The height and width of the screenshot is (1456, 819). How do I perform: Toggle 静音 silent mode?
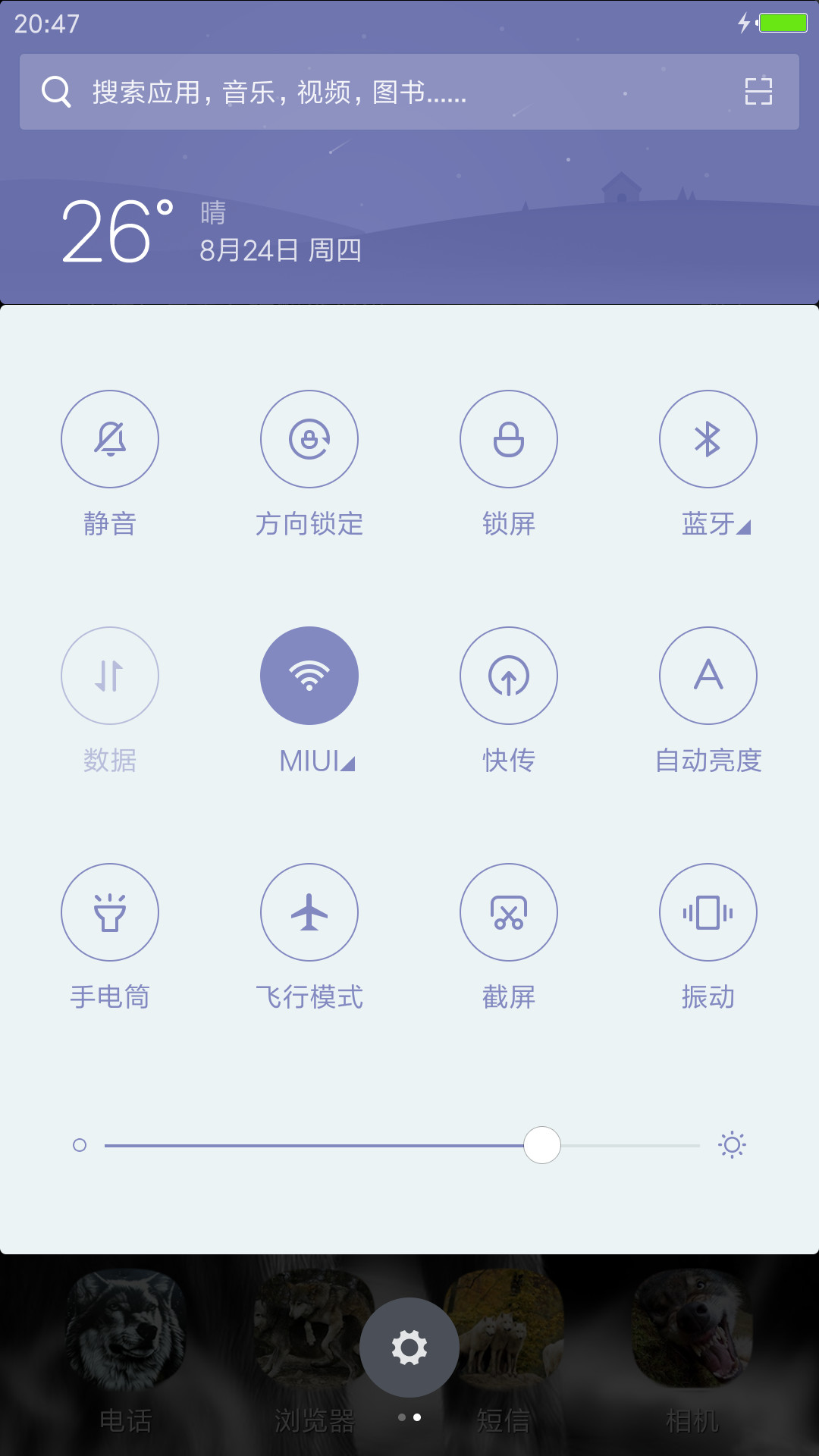[110, 439]
